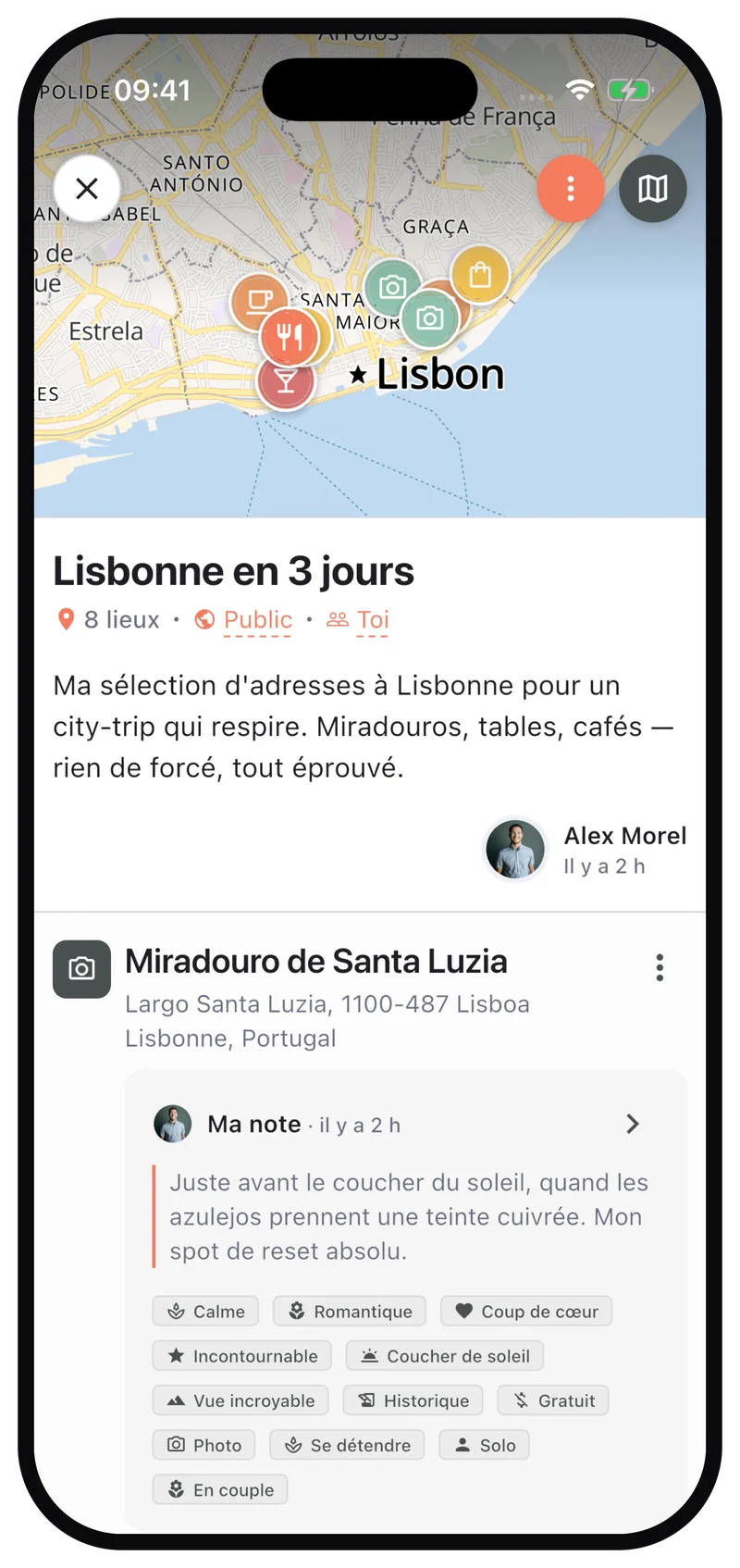
Task: Enable the Coup de cœur tag
Action: point(525,1311)
